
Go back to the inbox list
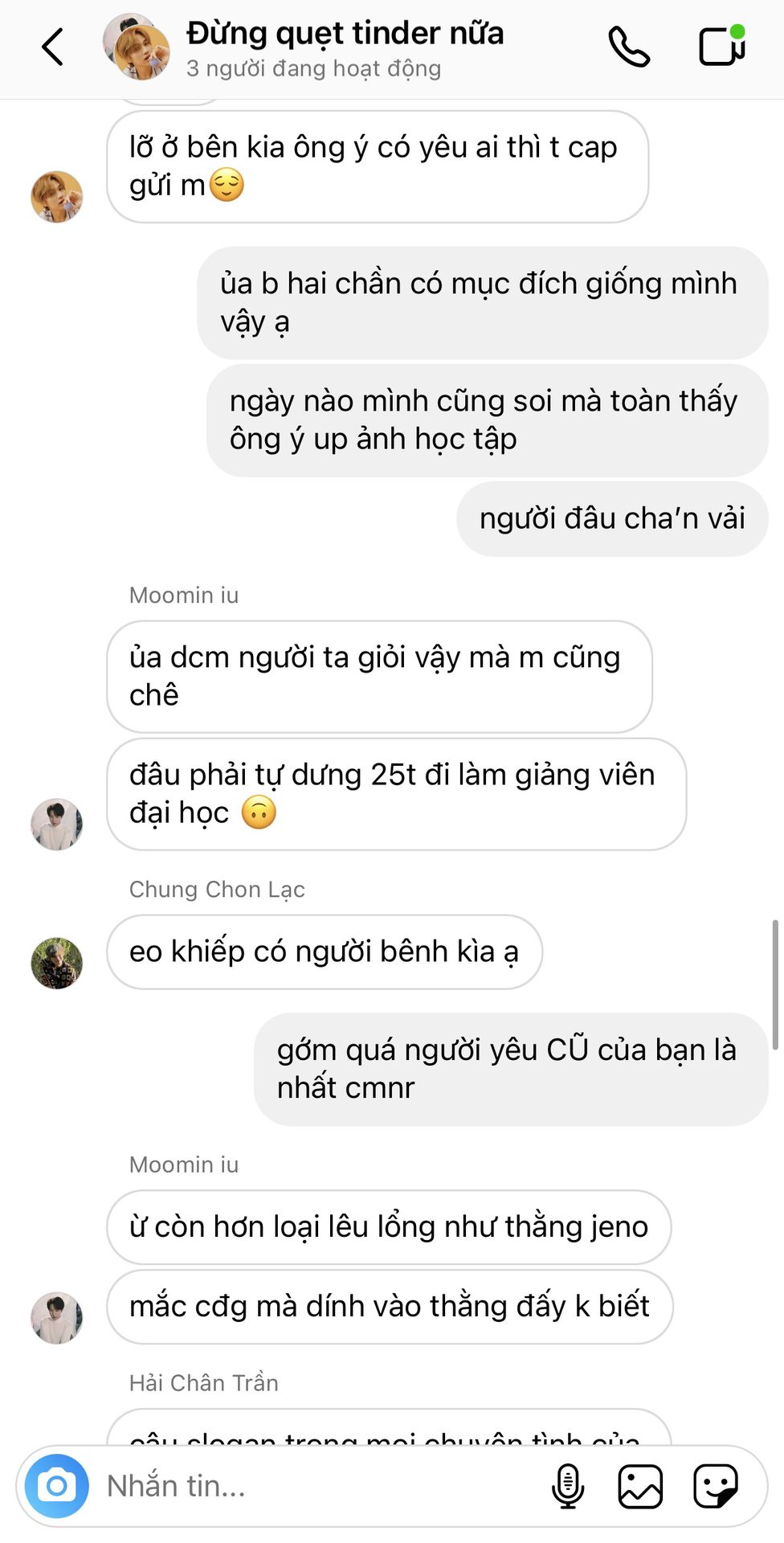point(52,47)
